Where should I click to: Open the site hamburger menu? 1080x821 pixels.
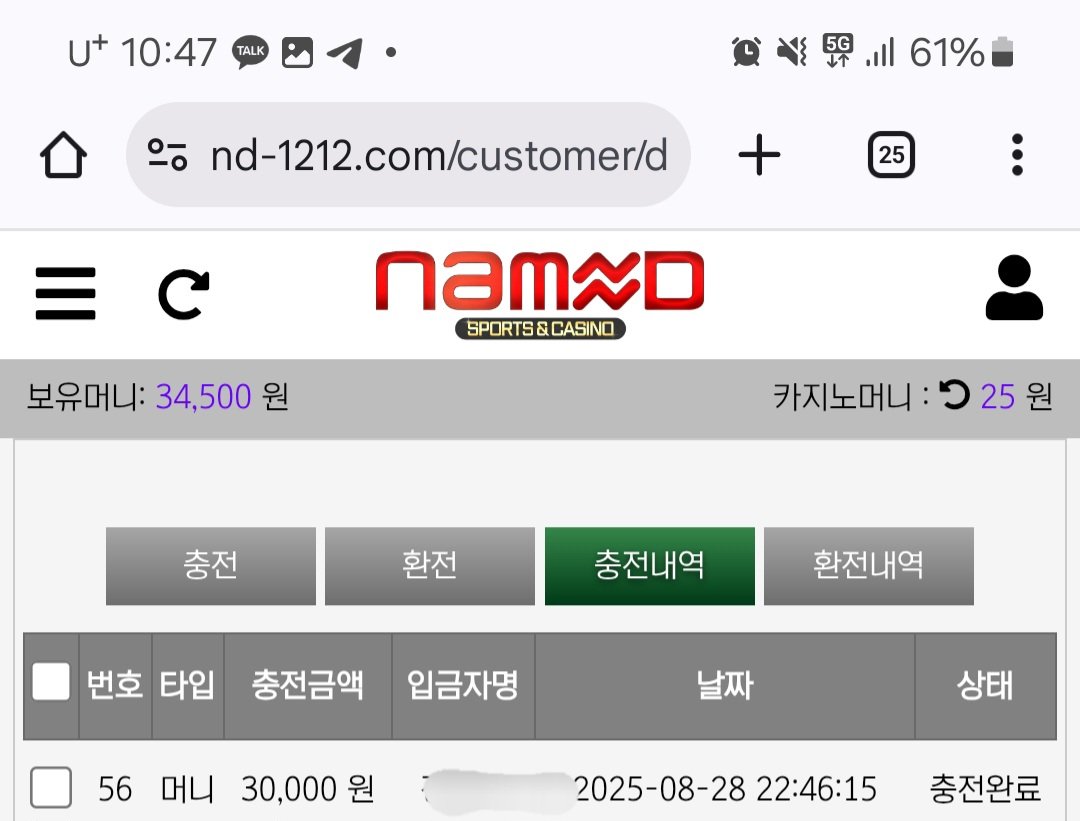65,293
